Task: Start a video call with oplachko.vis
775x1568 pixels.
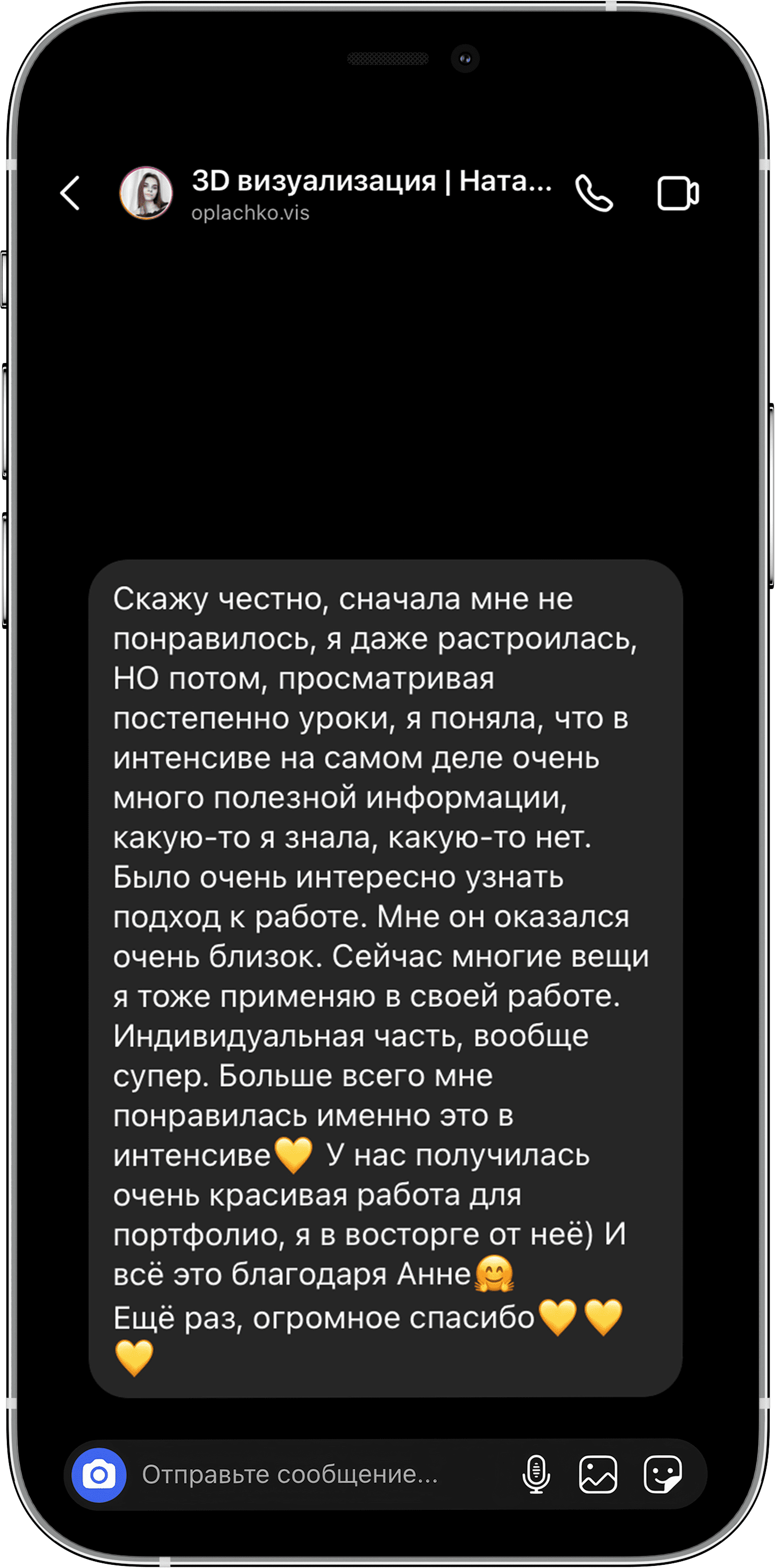Action: tap(678, 193)
